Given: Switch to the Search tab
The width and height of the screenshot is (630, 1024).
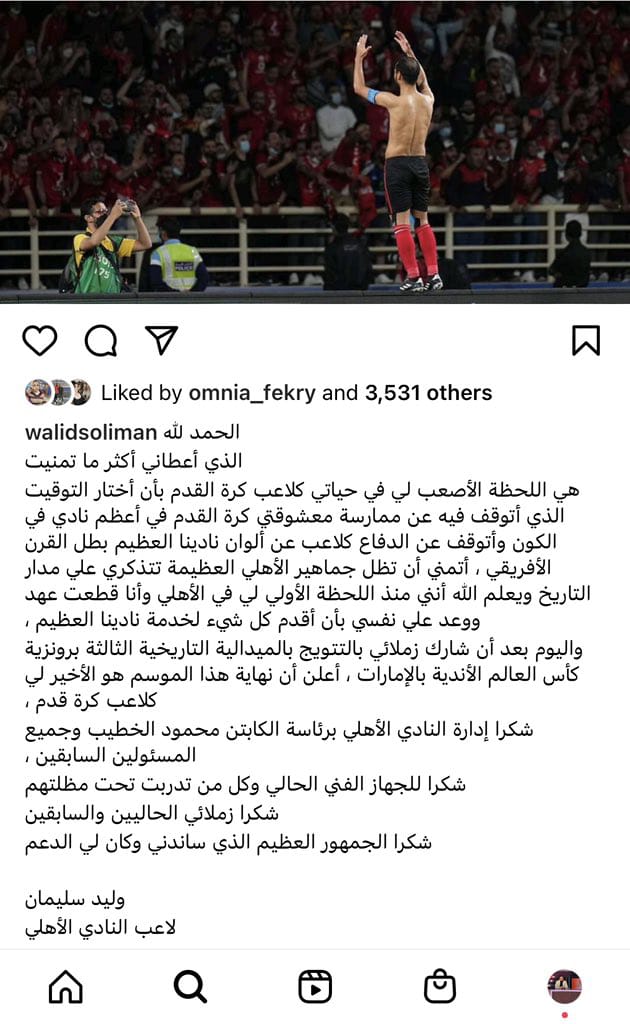Looking at the screenshot, I should 190,987.
